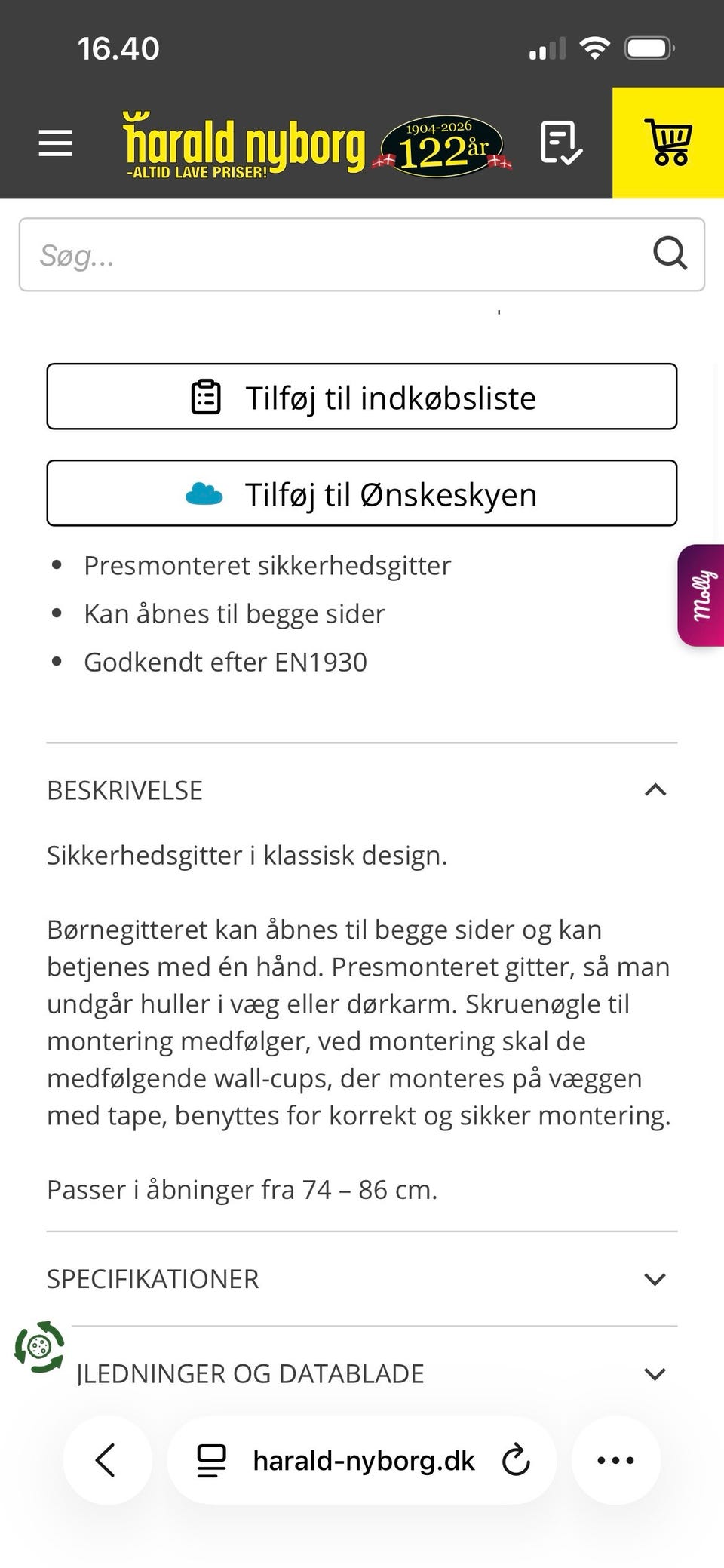Click the magnifying glass search icon
This screenshot has height=1568, width=724.
point(670,255)
